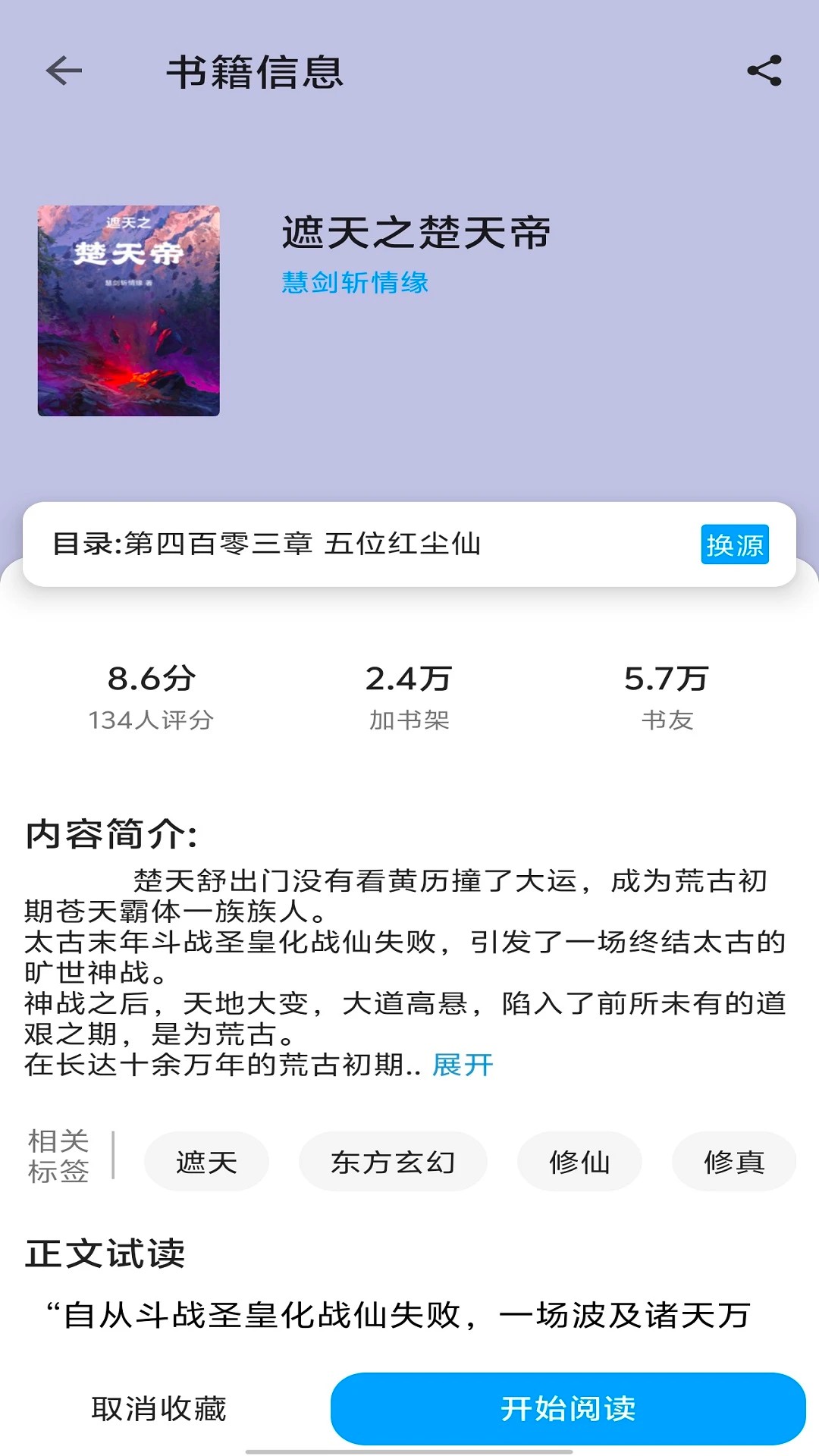Select the 东方玄幻 tag
Image resolution: width=819 pixels, height=1456 pixels.
point(392,1162)
